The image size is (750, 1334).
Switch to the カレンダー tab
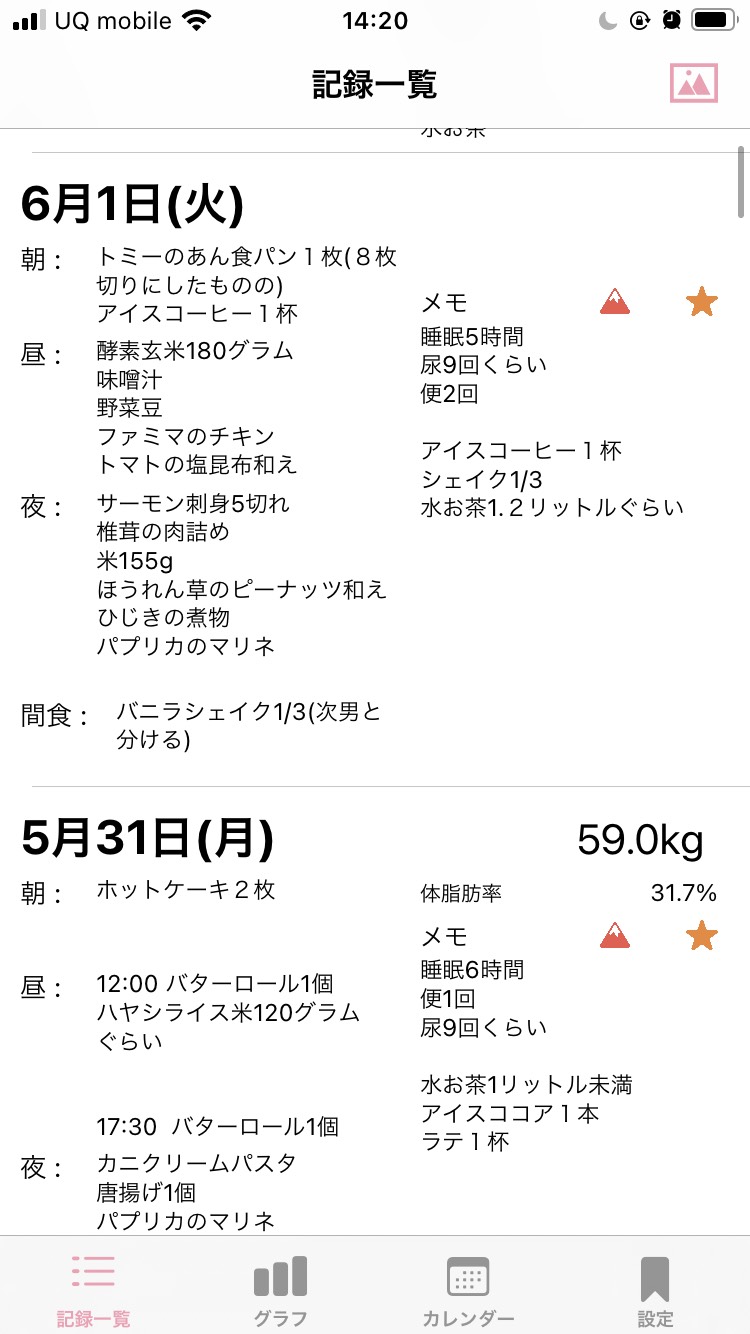468,1290
